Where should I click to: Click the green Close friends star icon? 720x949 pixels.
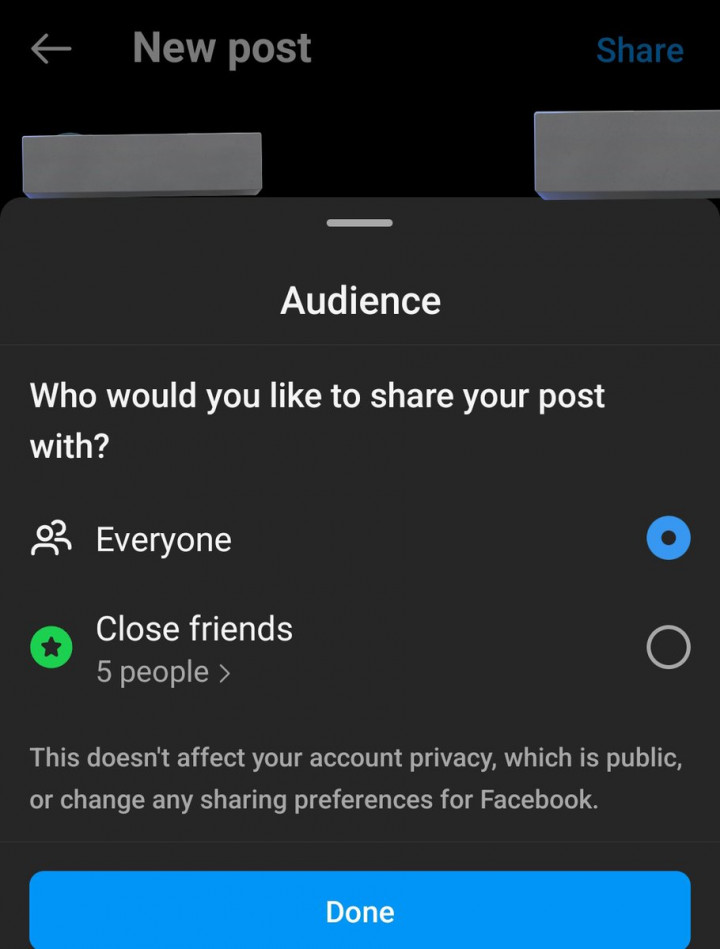coord(50,647)
